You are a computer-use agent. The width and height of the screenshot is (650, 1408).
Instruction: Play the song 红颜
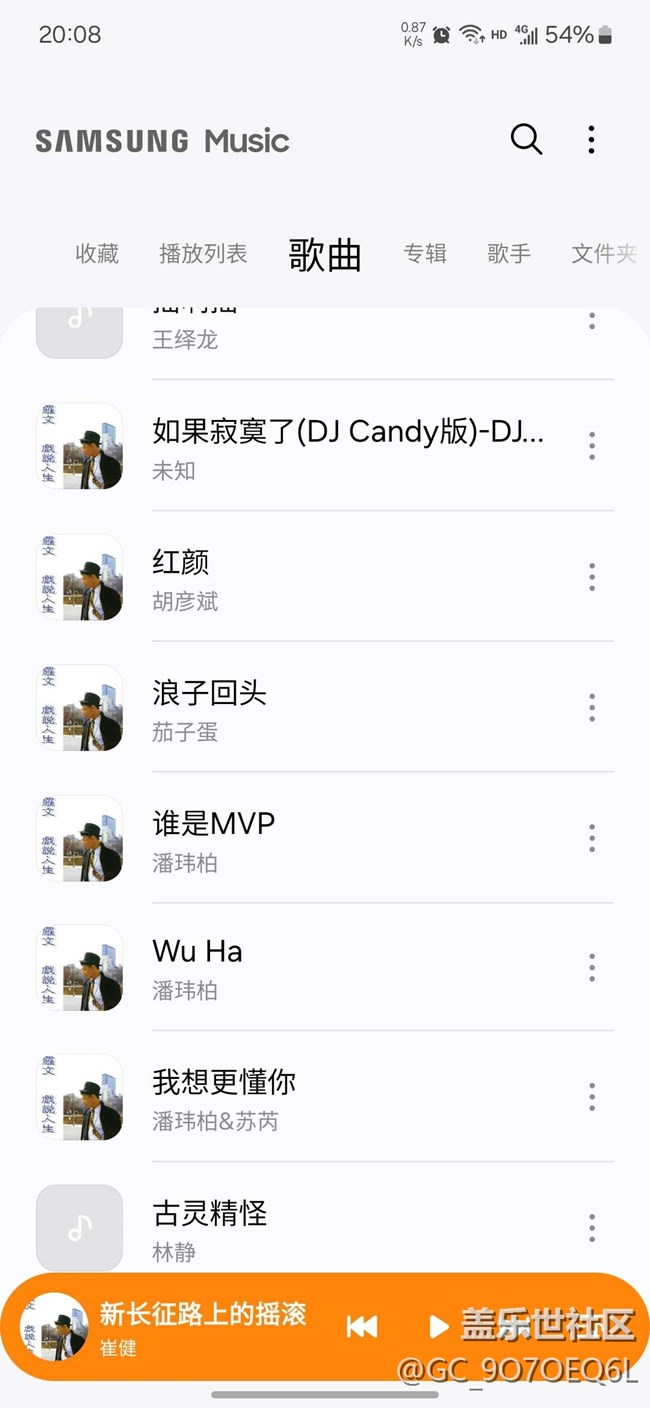(300, 578)
